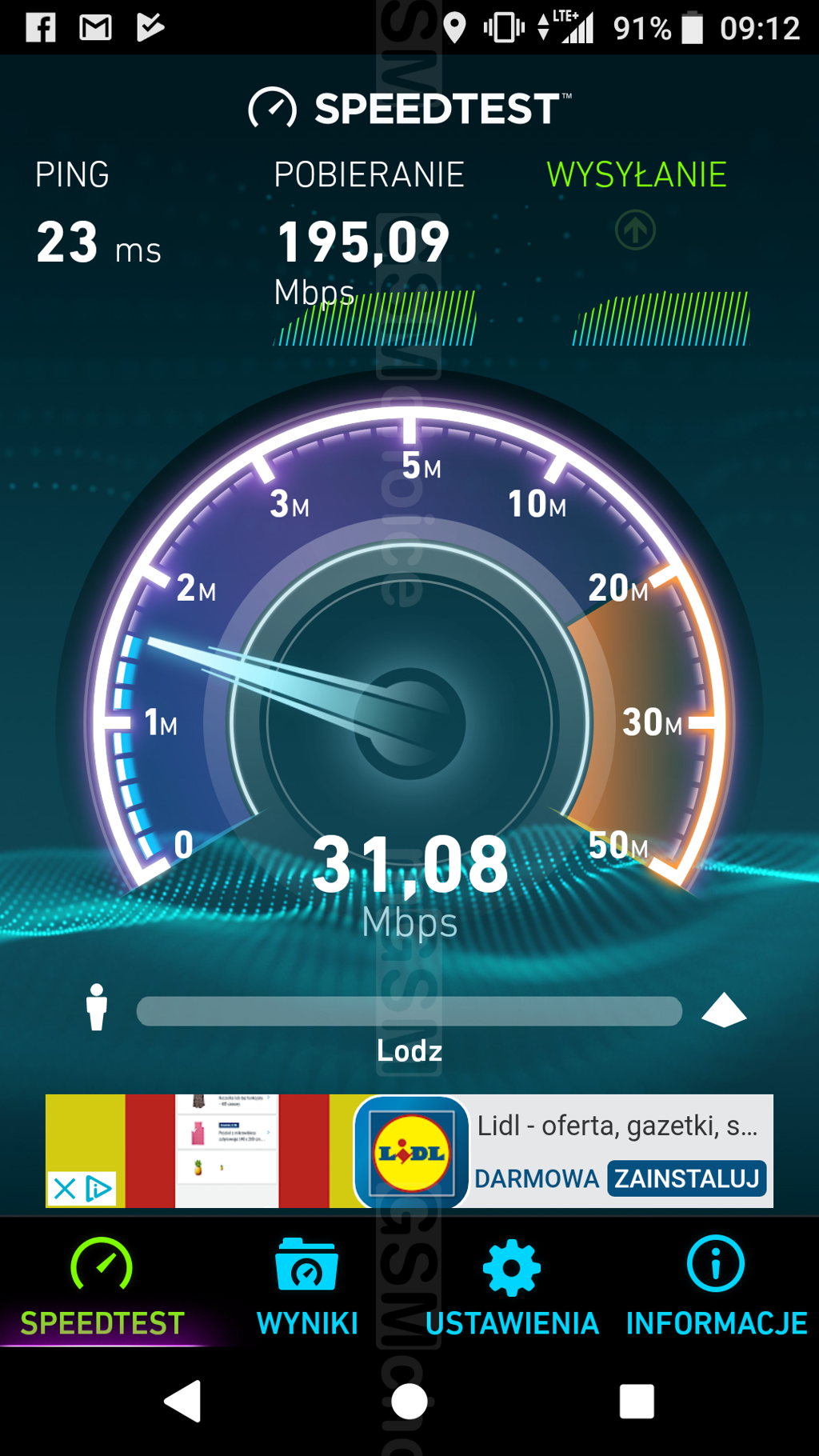Open the AdChoices triangle icon
This screenshot has height=1456, width=819.
tap(98, 1188)
